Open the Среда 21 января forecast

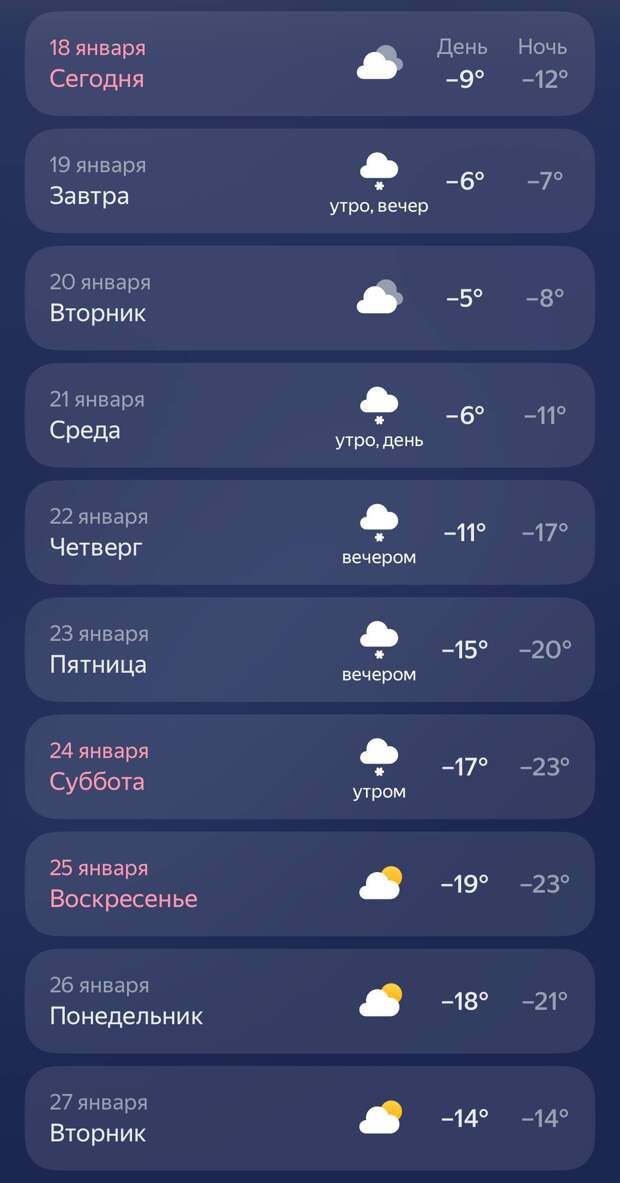coord(310,415)
